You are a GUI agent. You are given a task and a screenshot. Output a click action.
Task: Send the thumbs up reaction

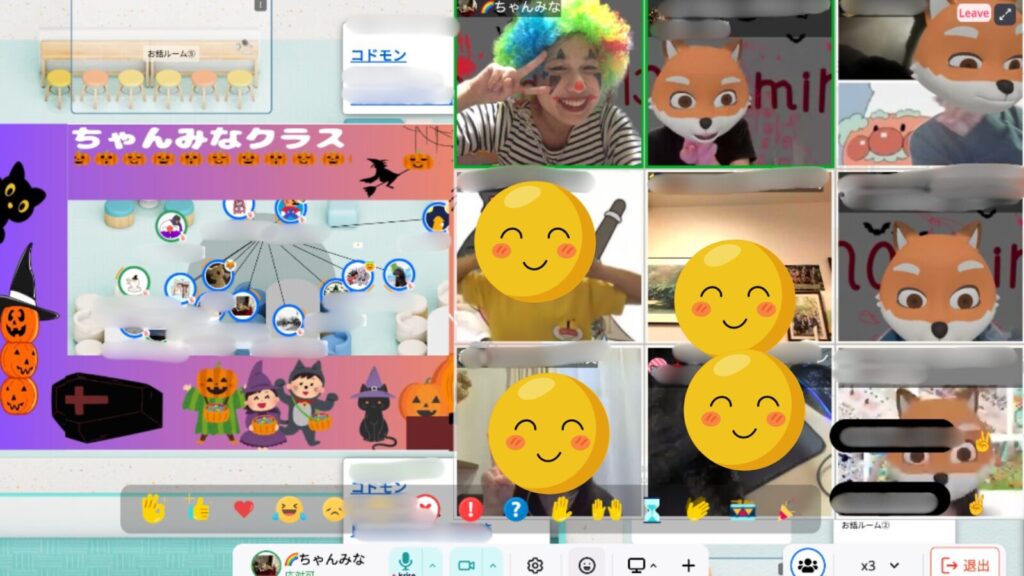(198, 509)
